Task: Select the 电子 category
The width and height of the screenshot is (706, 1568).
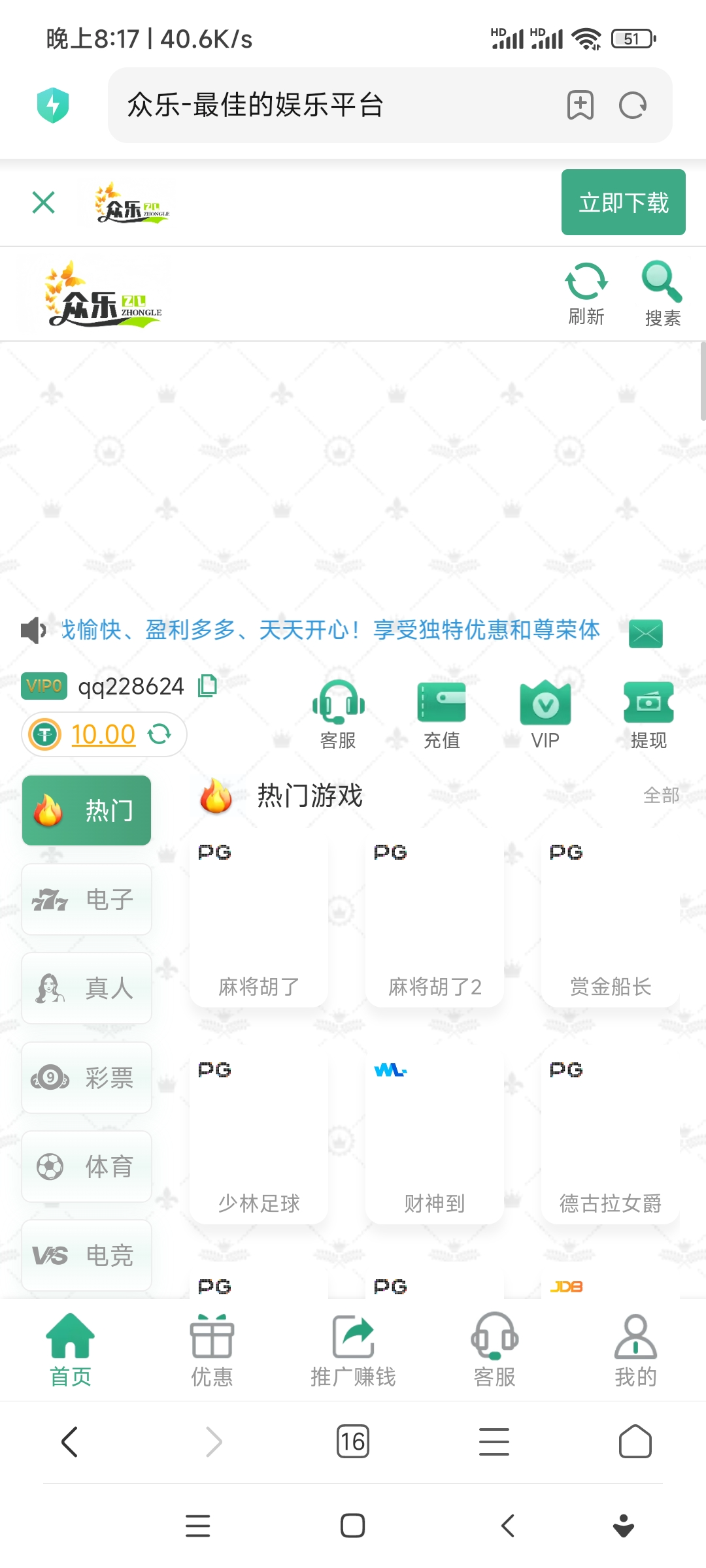Action: point(87,899)
